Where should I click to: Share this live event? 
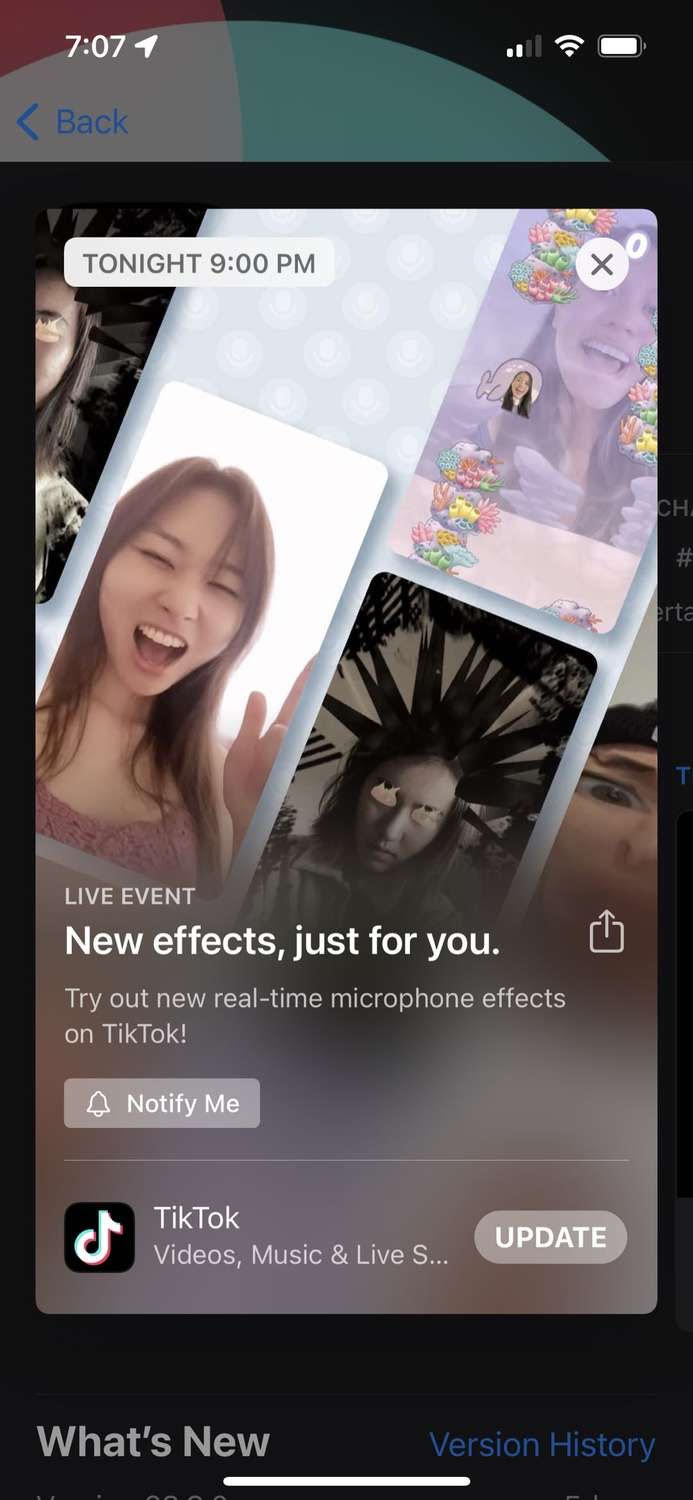pyautogui.click(x=606, y=932)
